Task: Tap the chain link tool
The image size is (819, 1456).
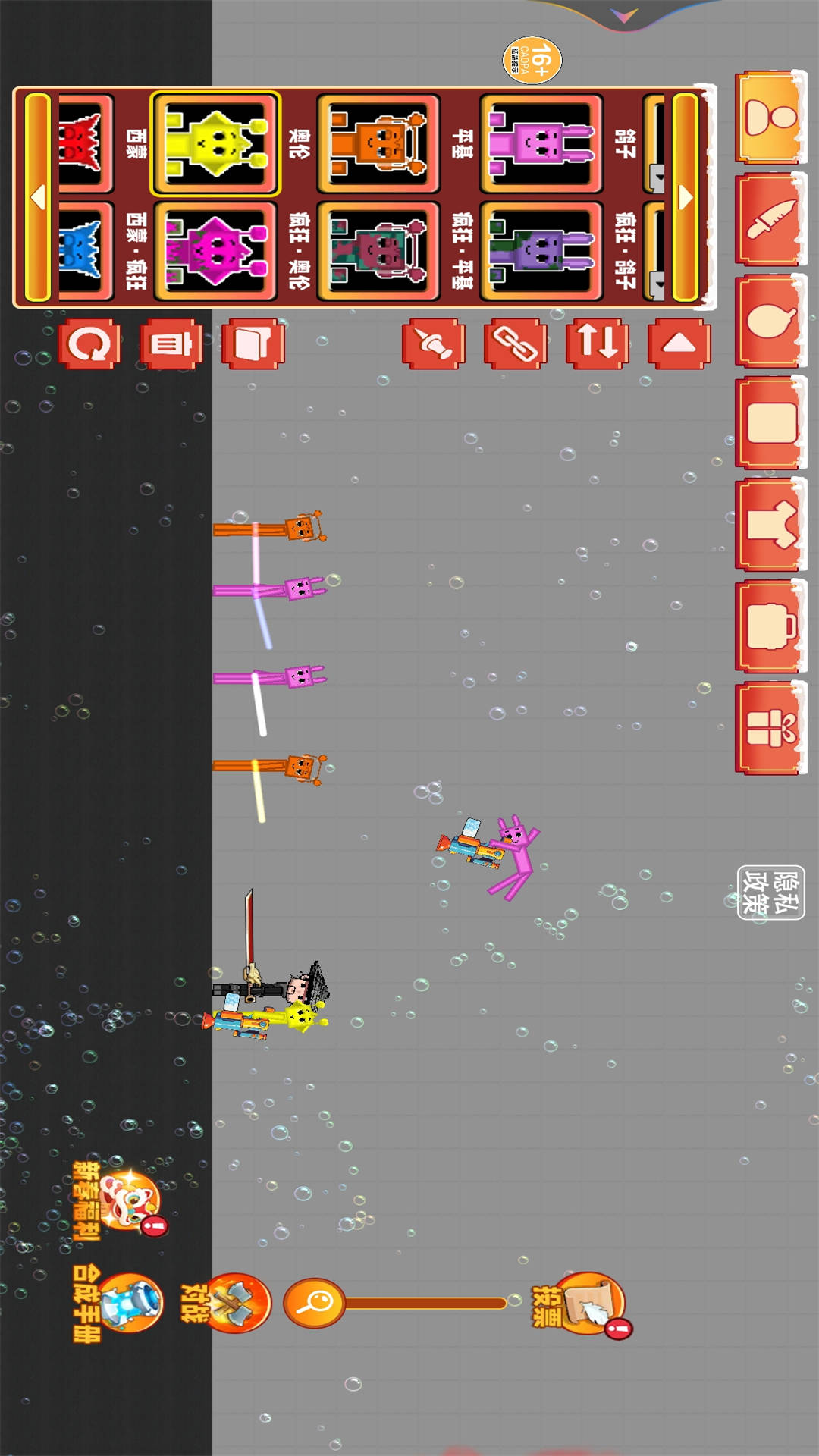Action: point(516,344)
